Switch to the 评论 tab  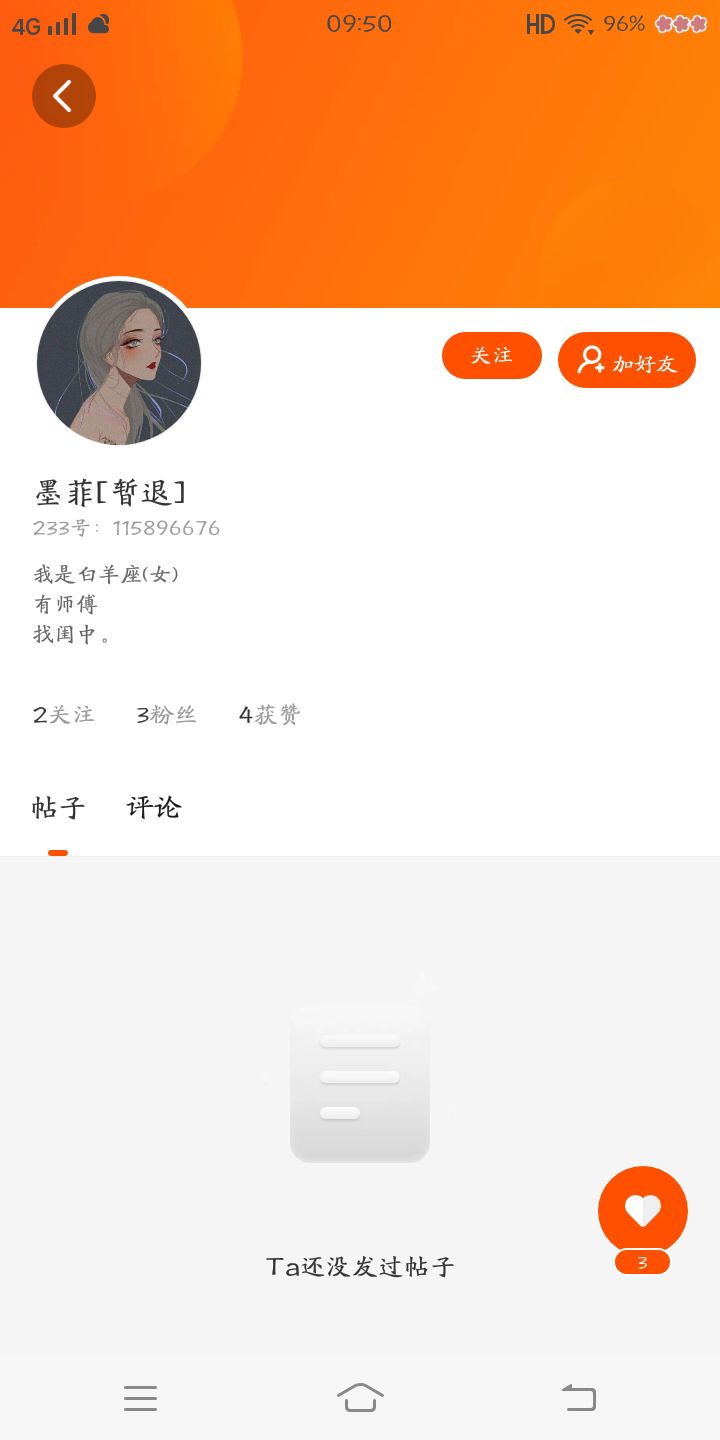coord(154,808)
